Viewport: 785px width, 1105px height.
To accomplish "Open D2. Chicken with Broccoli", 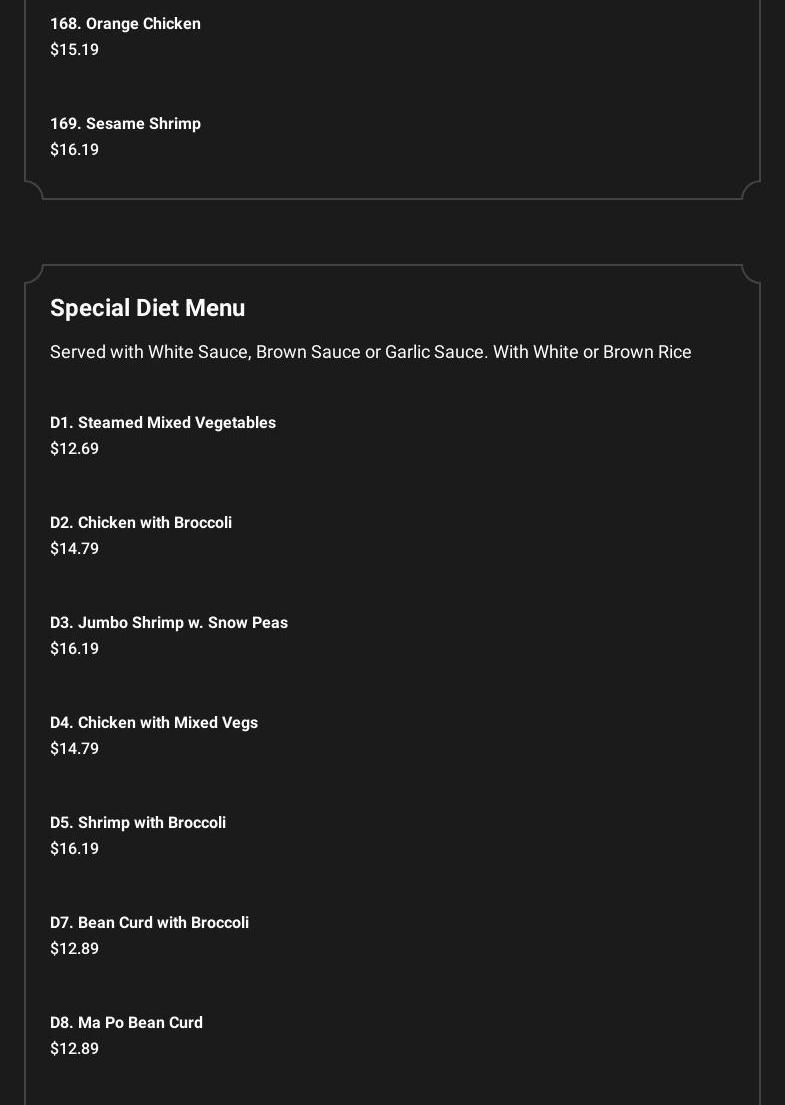I will (141, 523).
